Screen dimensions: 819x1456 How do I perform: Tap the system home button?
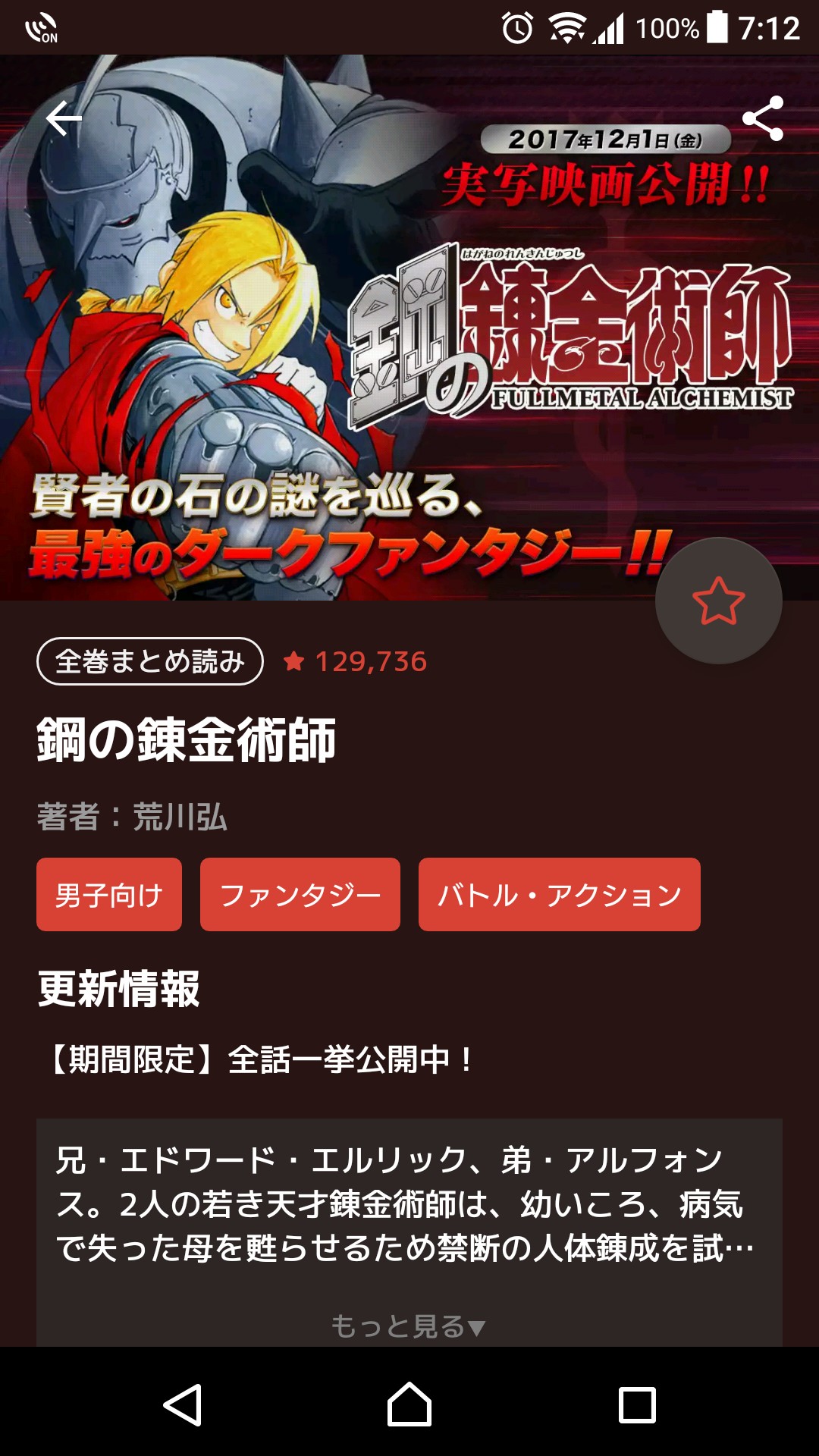[x=409, y=1404]
